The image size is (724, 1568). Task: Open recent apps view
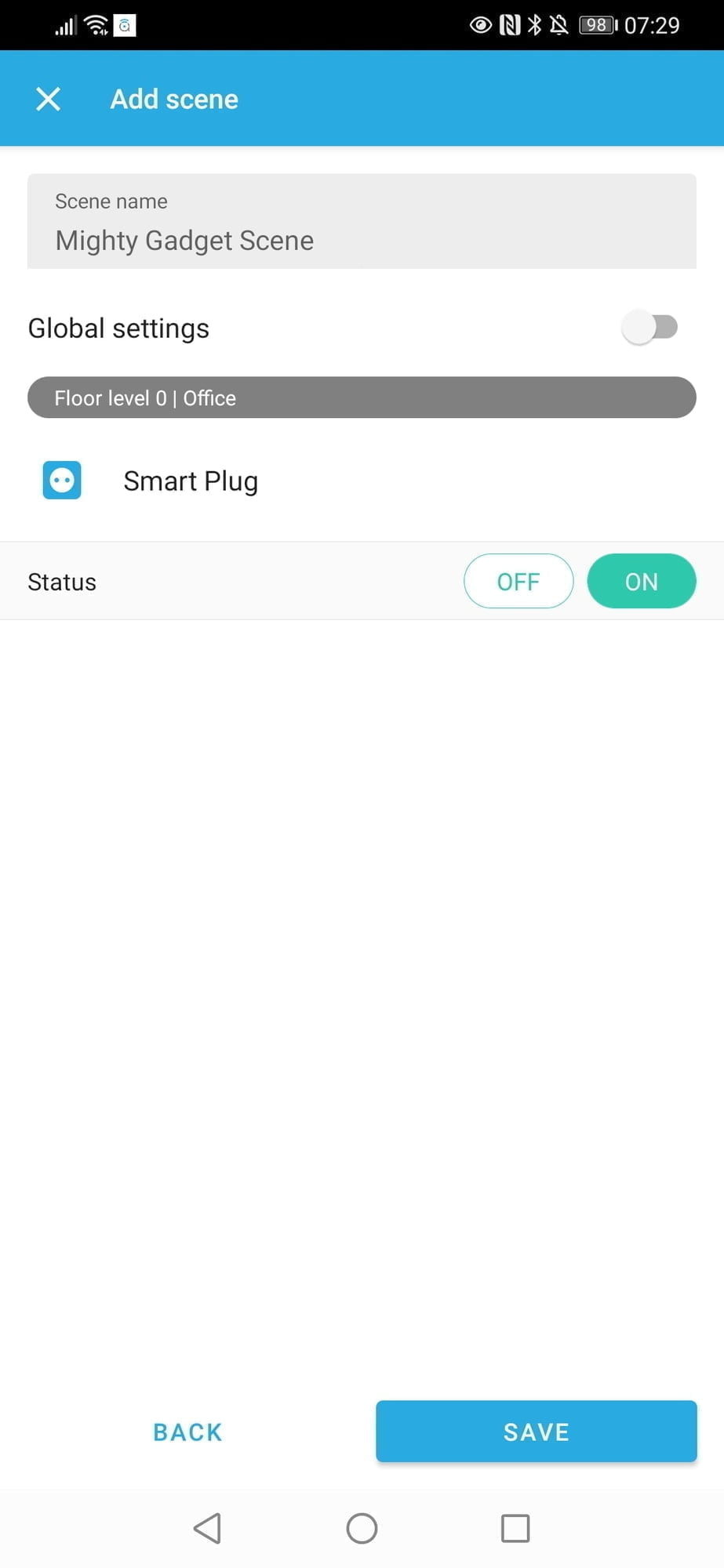coord(515,1528)
